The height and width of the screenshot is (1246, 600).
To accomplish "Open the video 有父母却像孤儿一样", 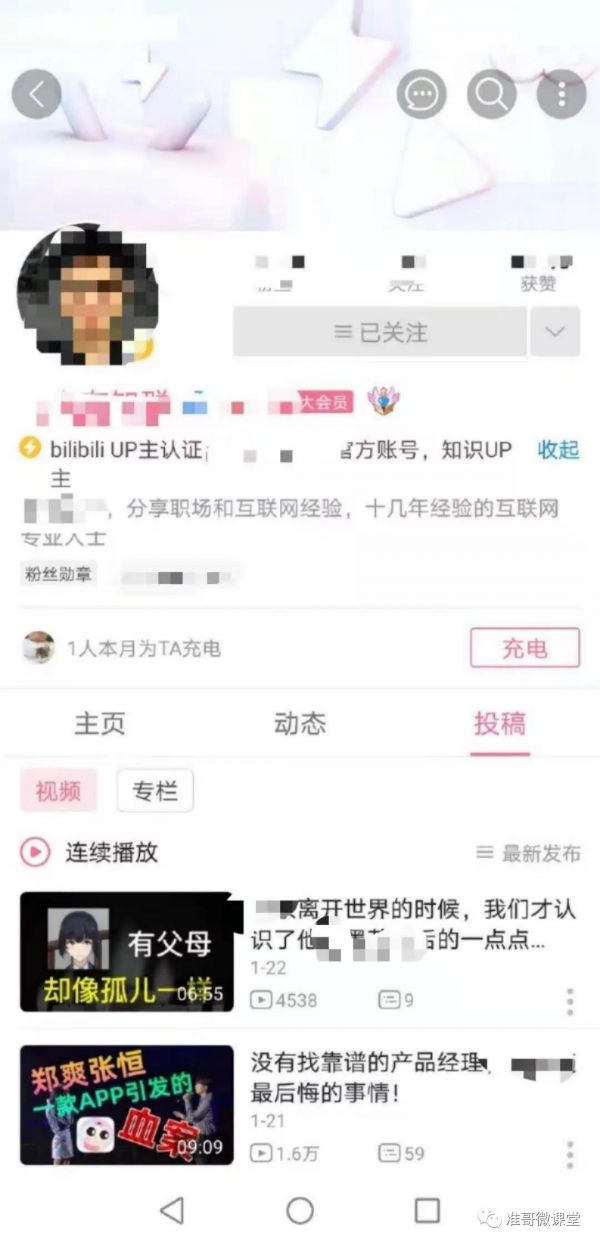I will point(127,951).
